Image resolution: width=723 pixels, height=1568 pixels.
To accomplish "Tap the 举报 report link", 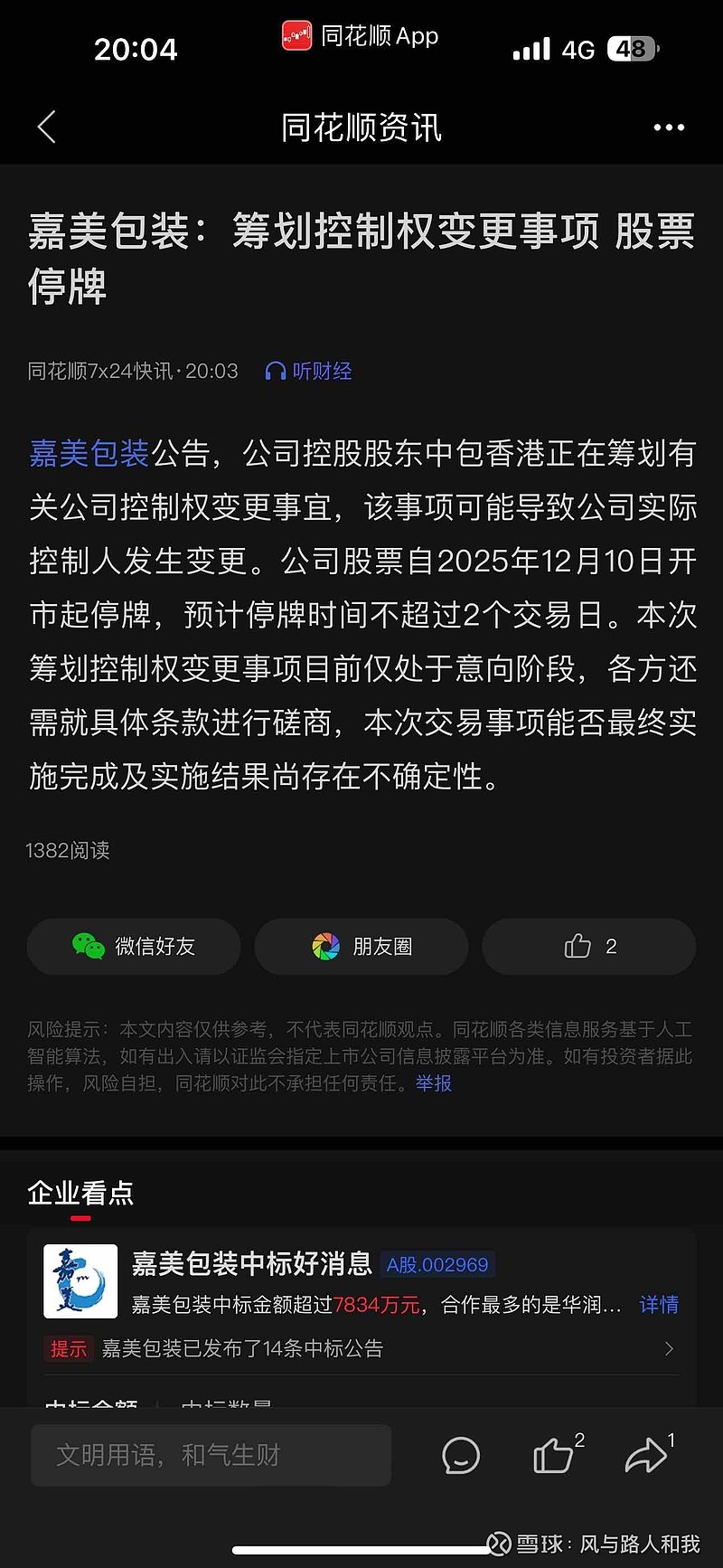I will pyautogui.click(x=432, y=1083).
